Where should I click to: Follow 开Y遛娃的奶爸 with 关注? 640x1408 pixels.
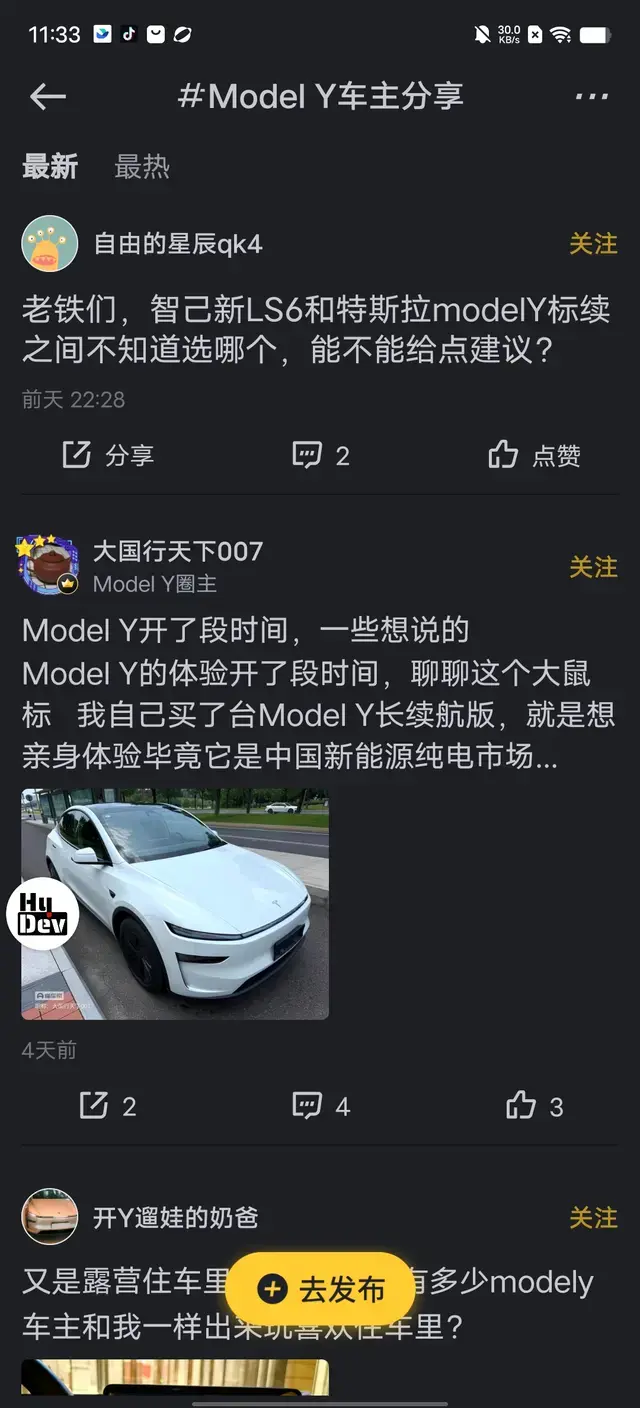pyautogui.click(x=593, y=1218)
